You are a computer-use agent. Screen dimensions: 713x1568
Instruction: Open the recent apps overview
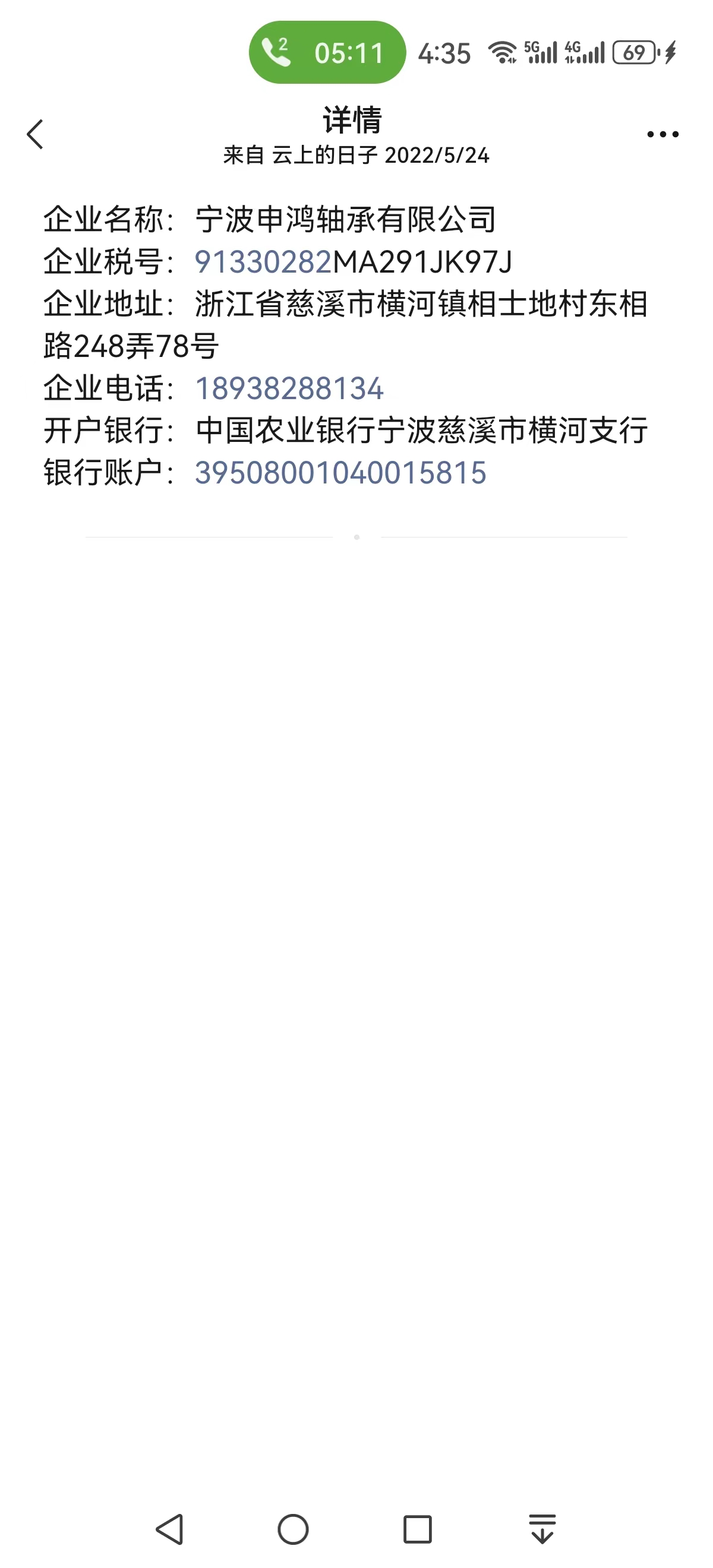[418, 1528]
